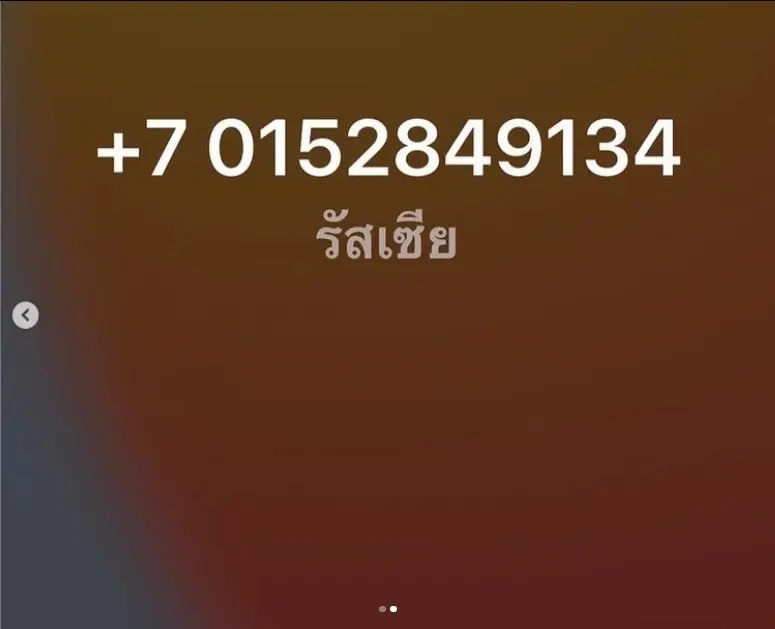
Task: Select the first page indicator dot
Action: 382,608
